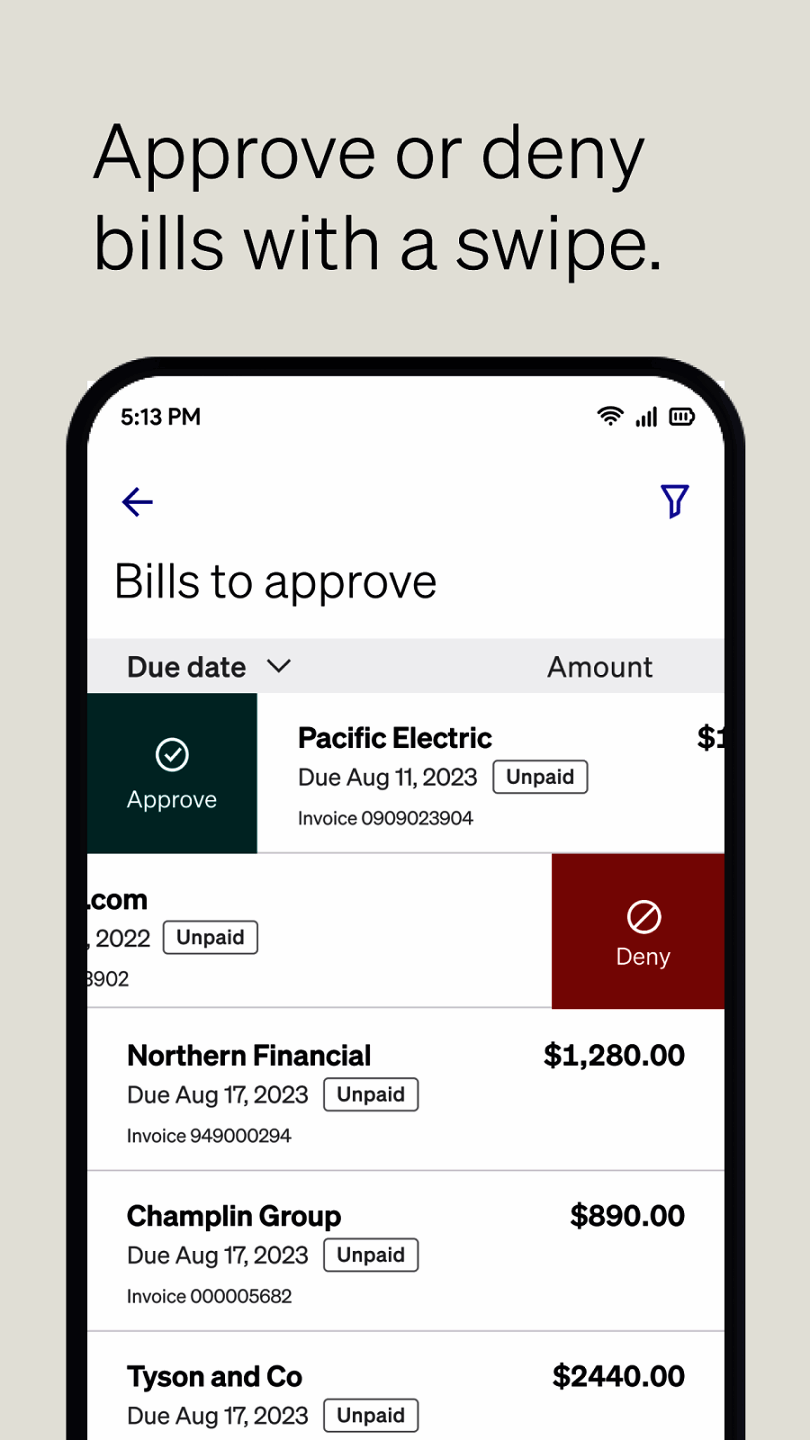Screen dimensions: 810x1440
Task: Tap invoice number 0909023904
Action: pos(383,817)
